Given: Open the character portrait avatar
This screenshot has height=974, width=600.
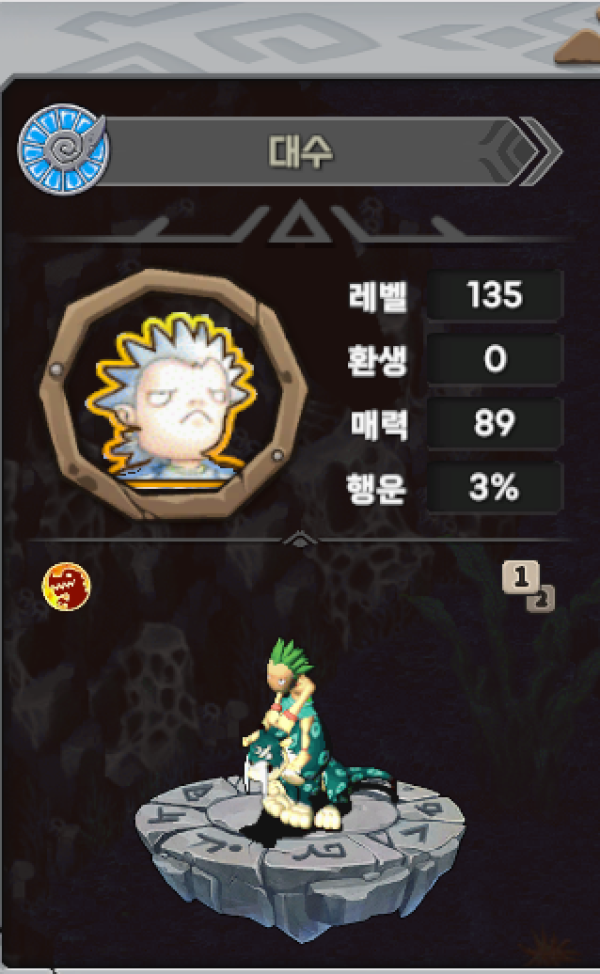Looking at the screenshot, I should (x=174, y=396).
